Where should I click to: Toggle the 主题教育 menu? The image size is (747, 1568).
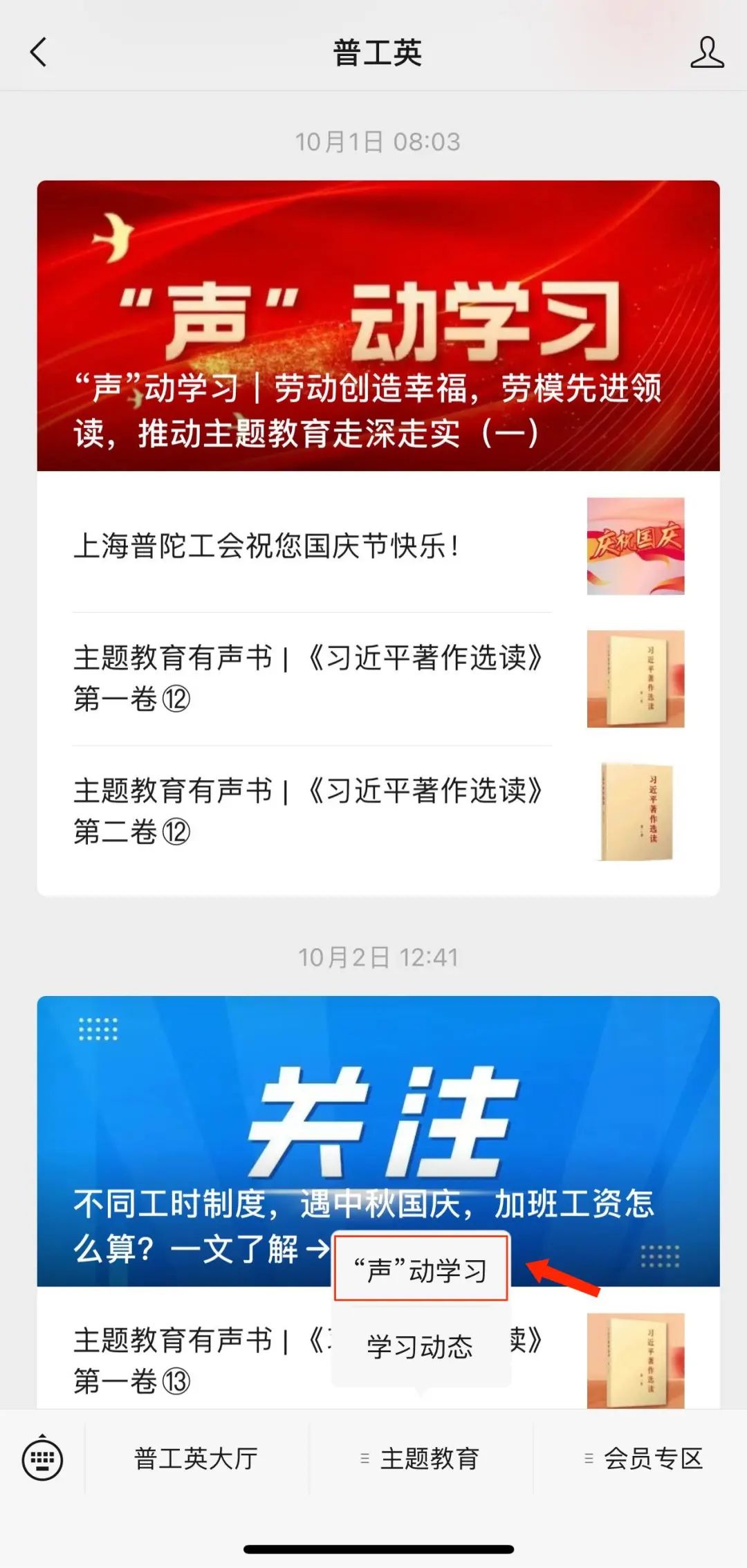(421, 1458)
